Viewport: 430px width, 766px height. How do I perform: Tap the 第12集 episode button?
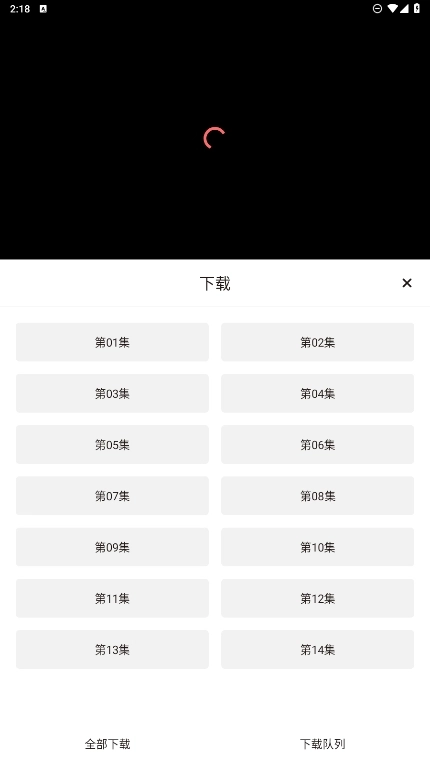(x=318, y=598)
